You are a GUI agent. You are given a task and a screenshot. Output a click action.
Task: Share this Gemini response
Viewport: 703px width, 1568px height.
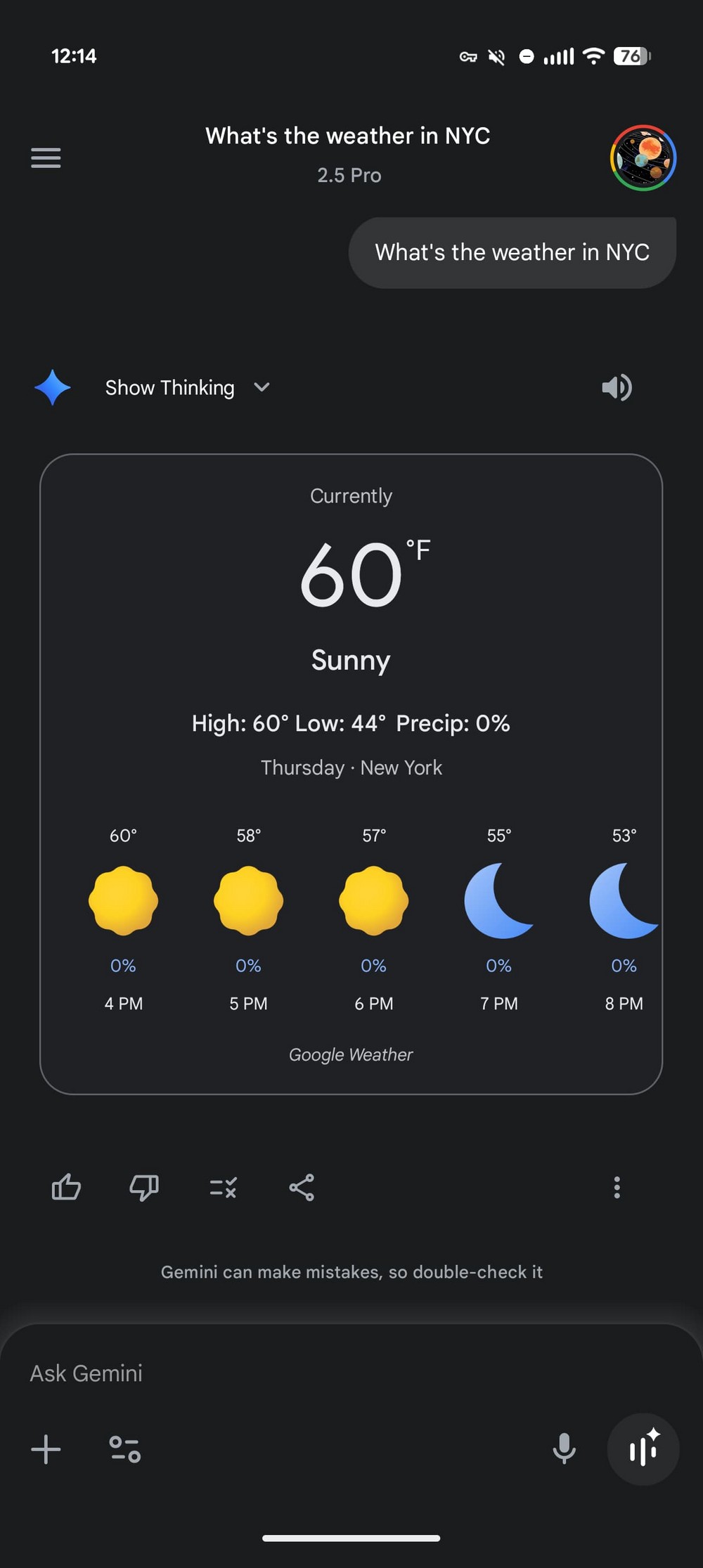point(302,1188)
